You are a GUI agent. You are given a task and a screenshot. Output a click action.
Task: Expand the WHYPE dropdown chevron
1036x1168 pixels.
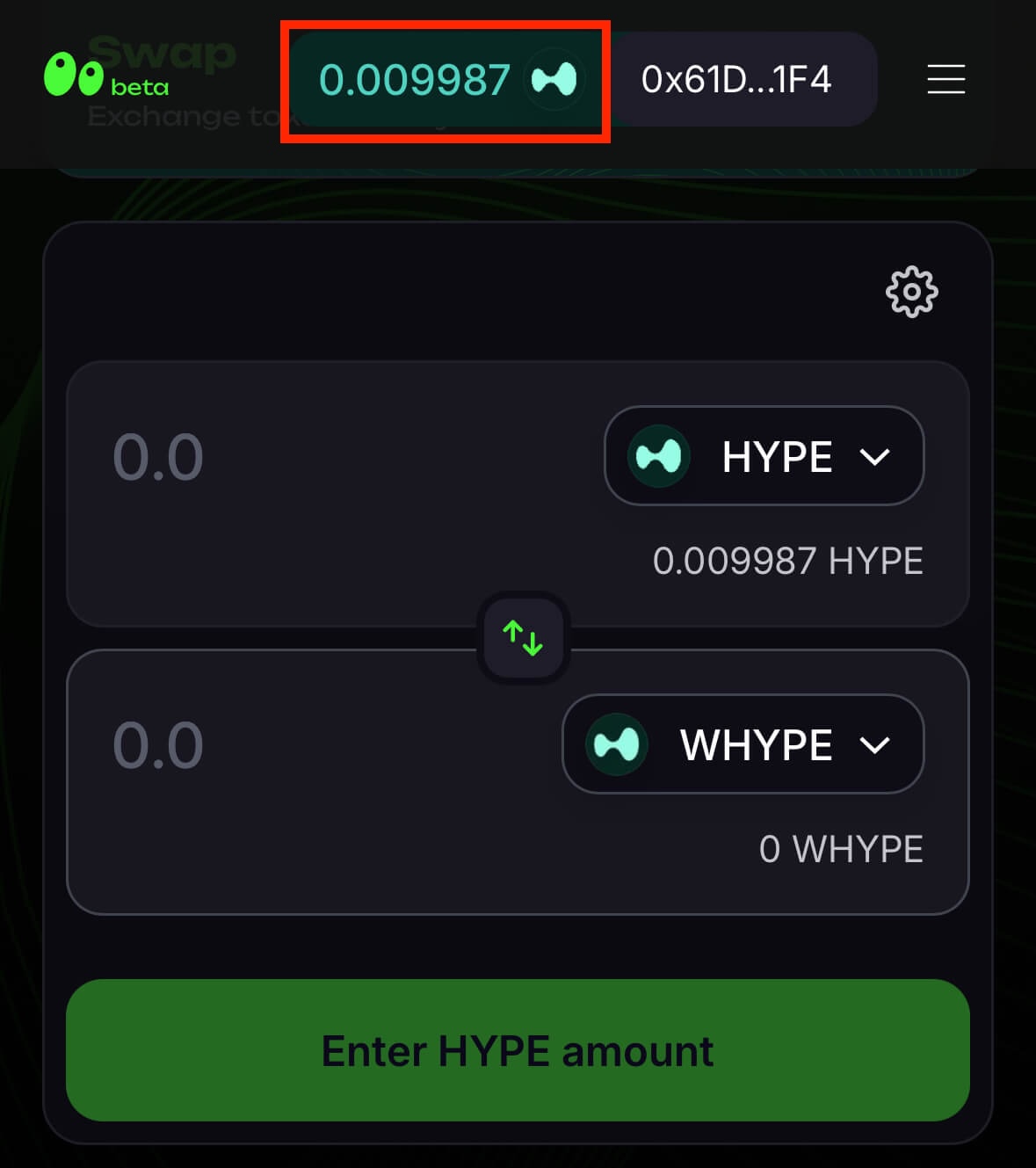[x=874, y=746]
